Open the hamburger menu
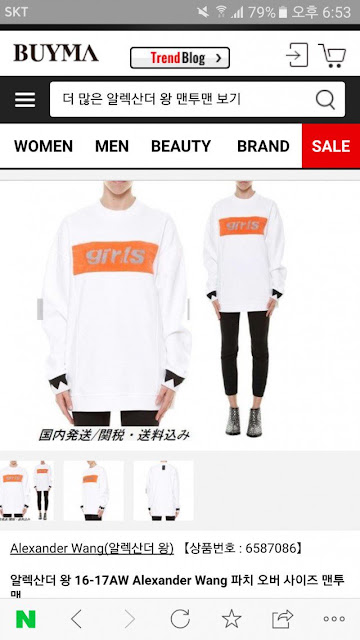Screen dimensions: 360x640 25,99
